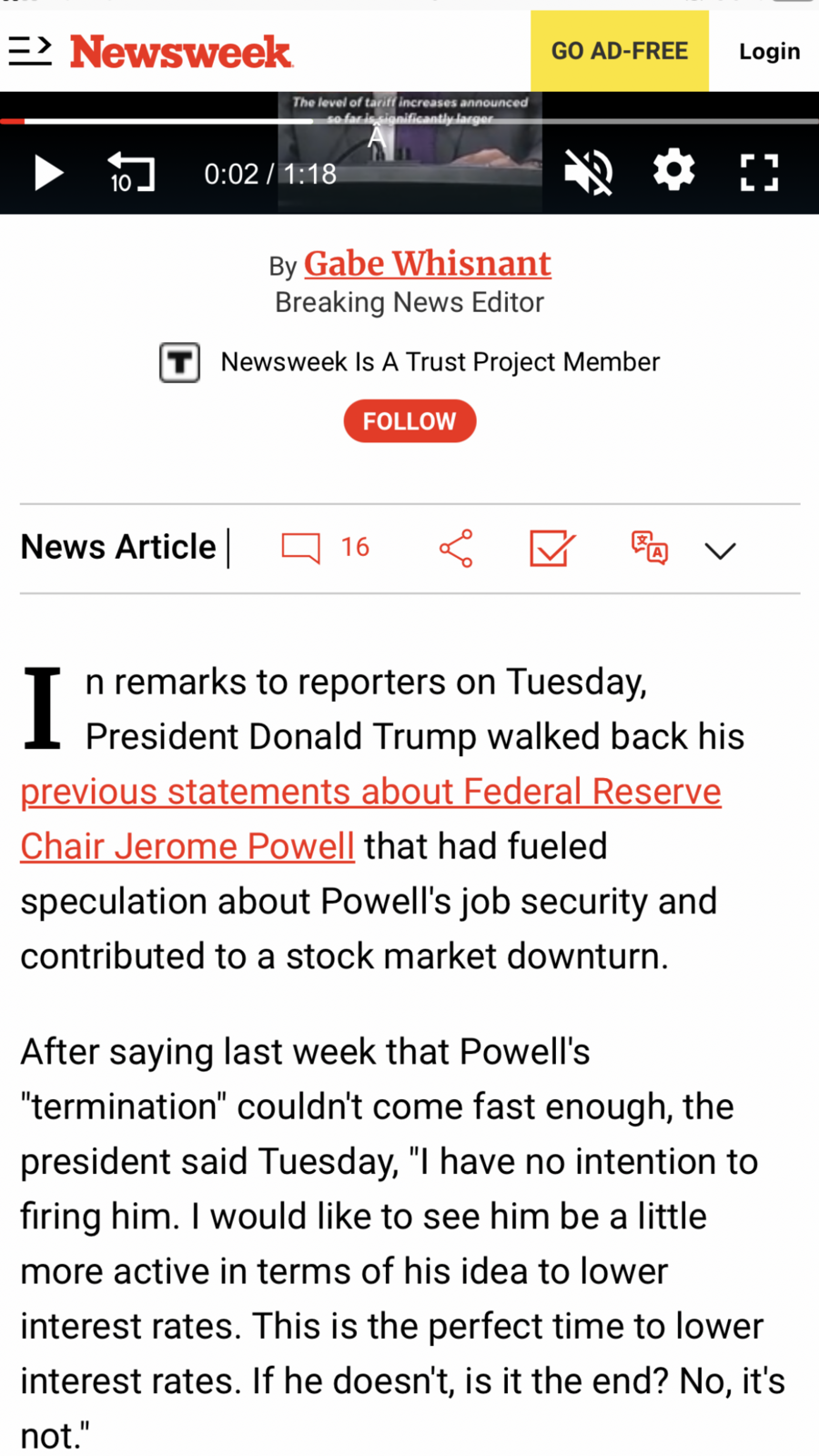The image size is (819, 1456).
Task: Open the translate article option
Action: click(650, 548)
